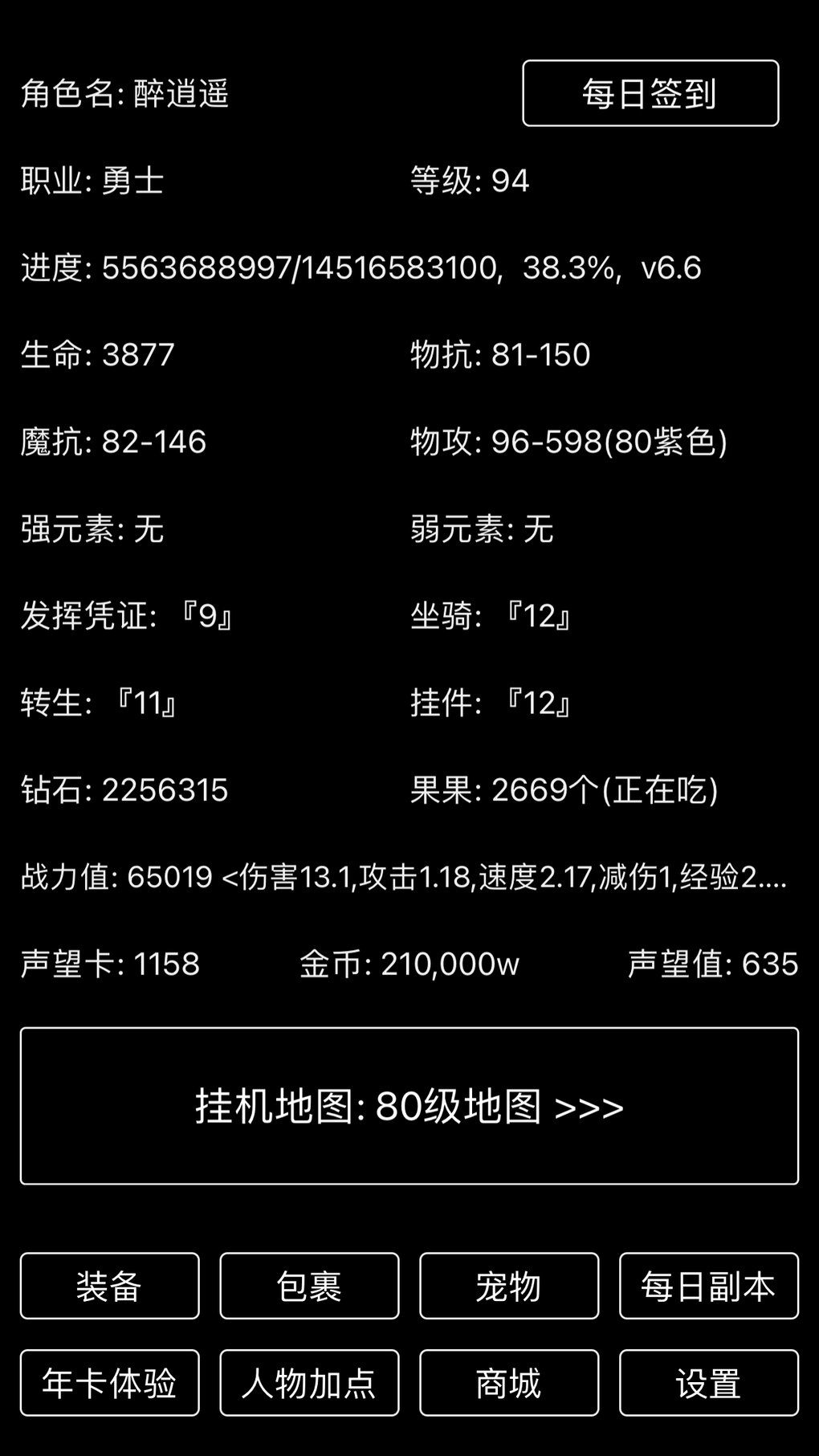View the 宠物 pets page
The height and width of the screenshot is (1456, 819).
coord(509,1286)
